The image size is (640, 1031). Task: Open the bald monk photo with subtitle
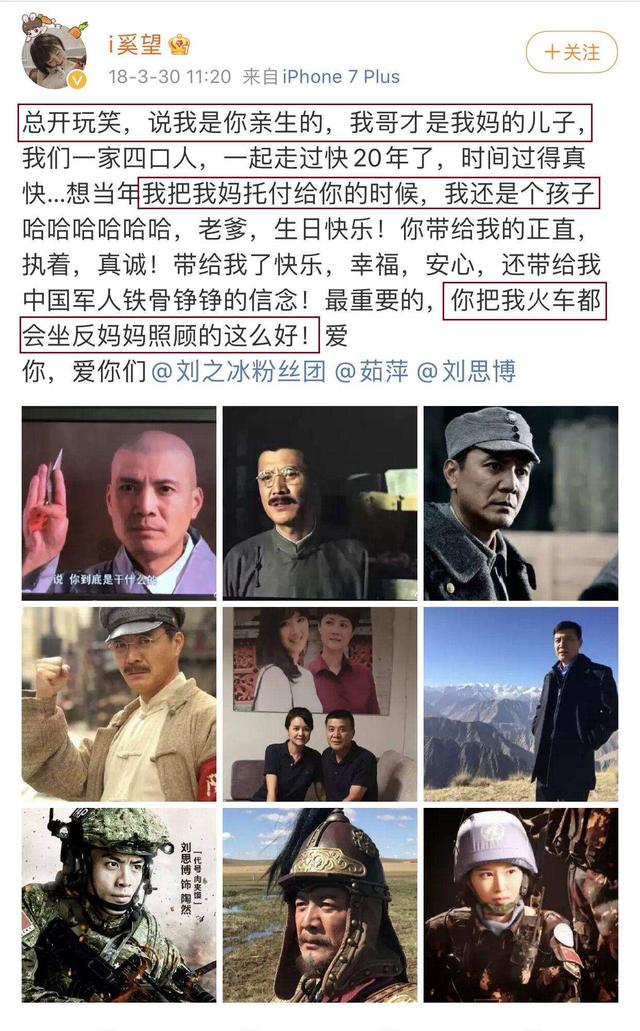pyautogui.click(x=119, y=503)
